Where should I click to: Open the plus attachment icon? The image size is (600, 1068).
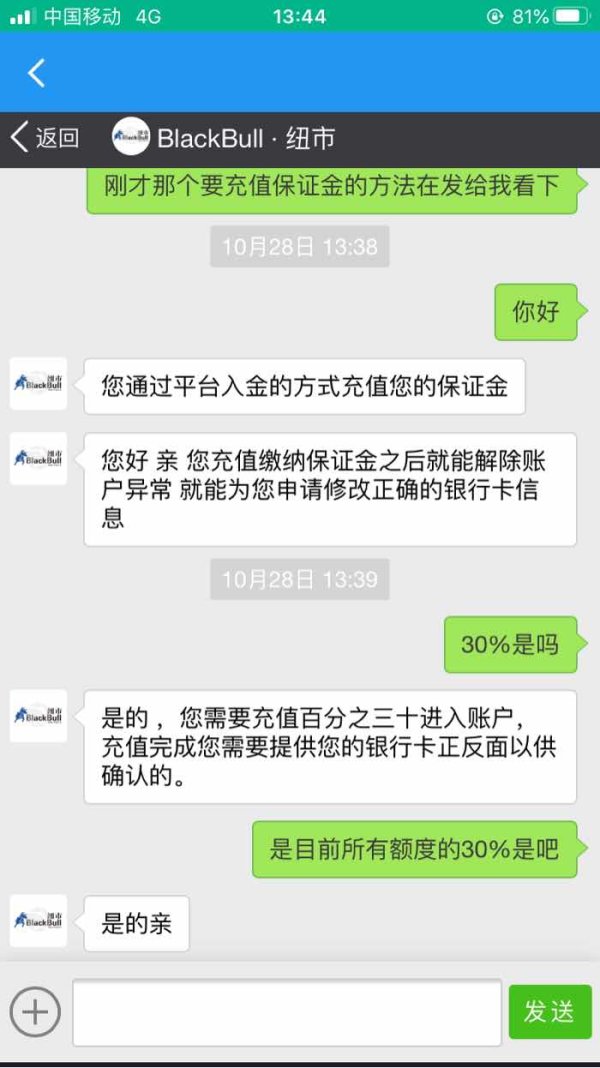coord(35,1012)
